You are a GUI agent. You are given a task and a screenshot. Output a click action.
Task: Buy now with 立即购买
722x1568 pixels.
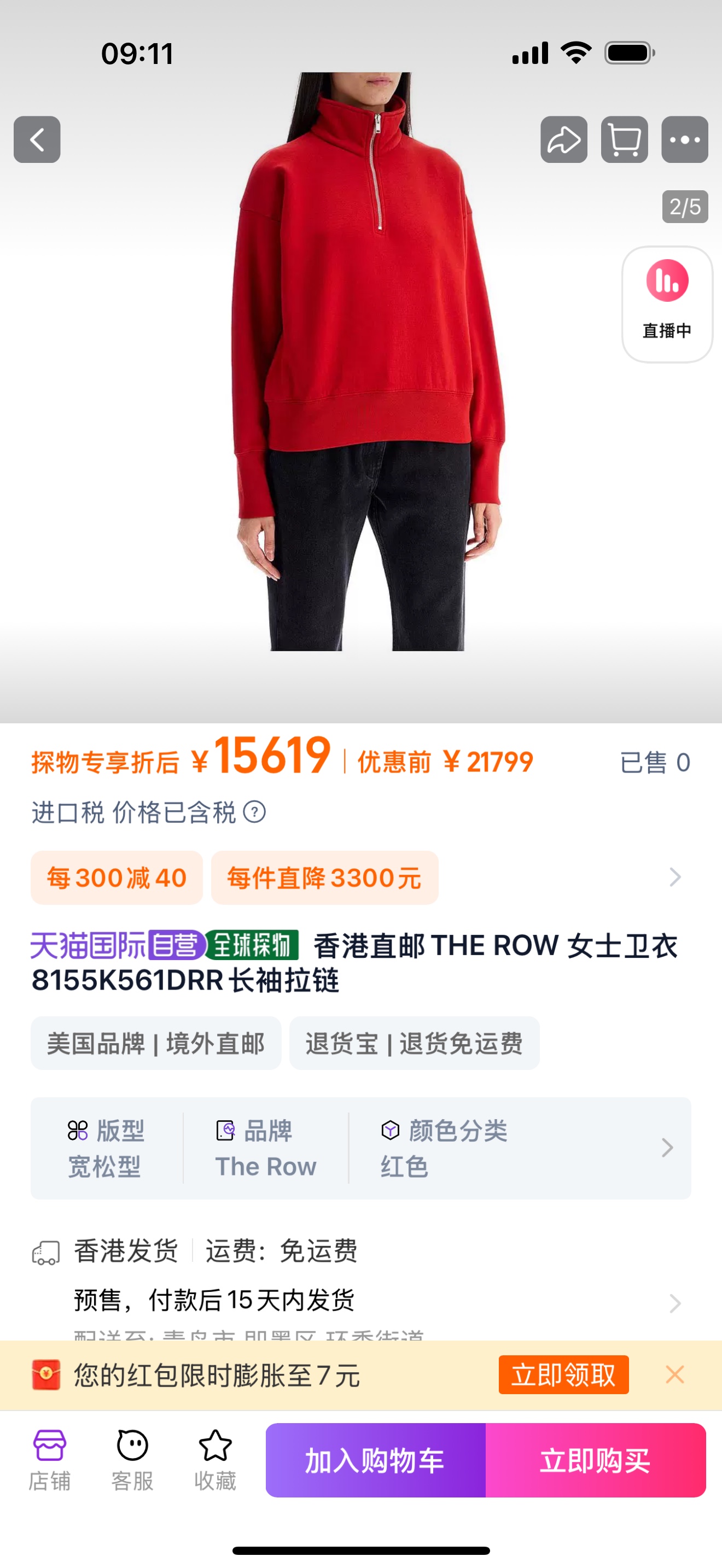(595, 1460)
